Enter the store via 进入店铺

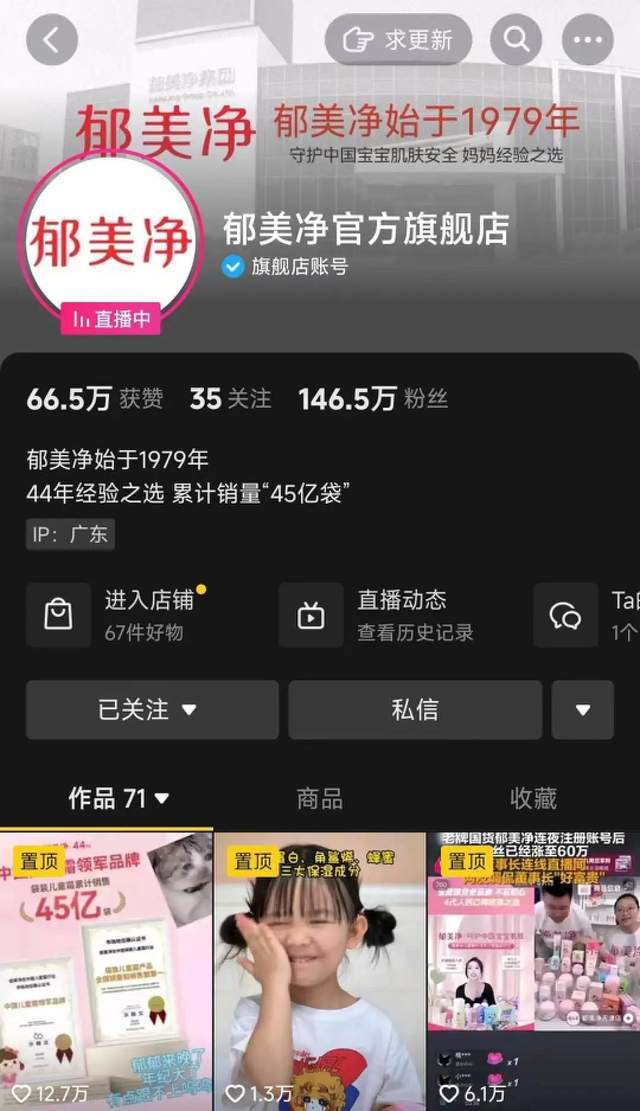tap(118, 614)
